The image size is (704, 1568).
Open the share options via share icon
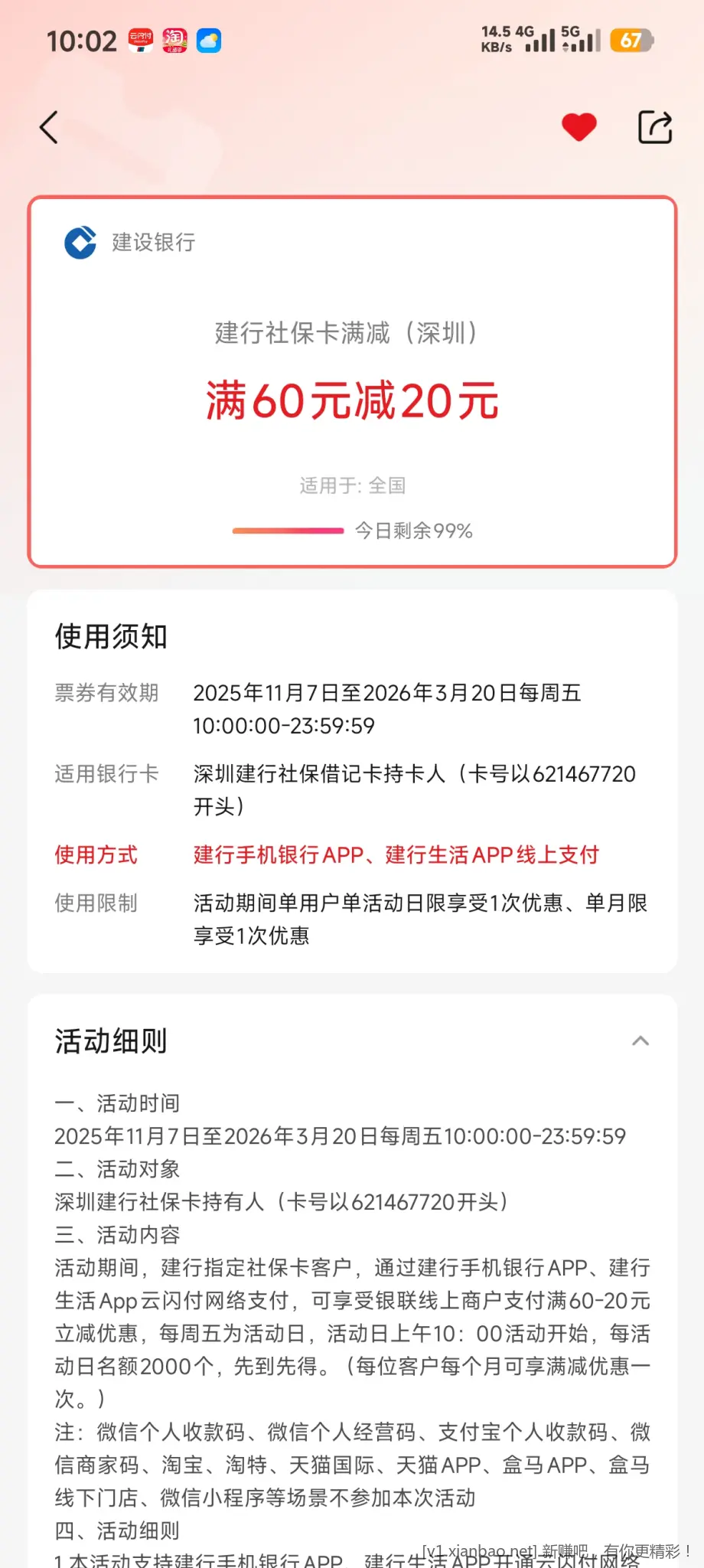(x=654, y=126)
